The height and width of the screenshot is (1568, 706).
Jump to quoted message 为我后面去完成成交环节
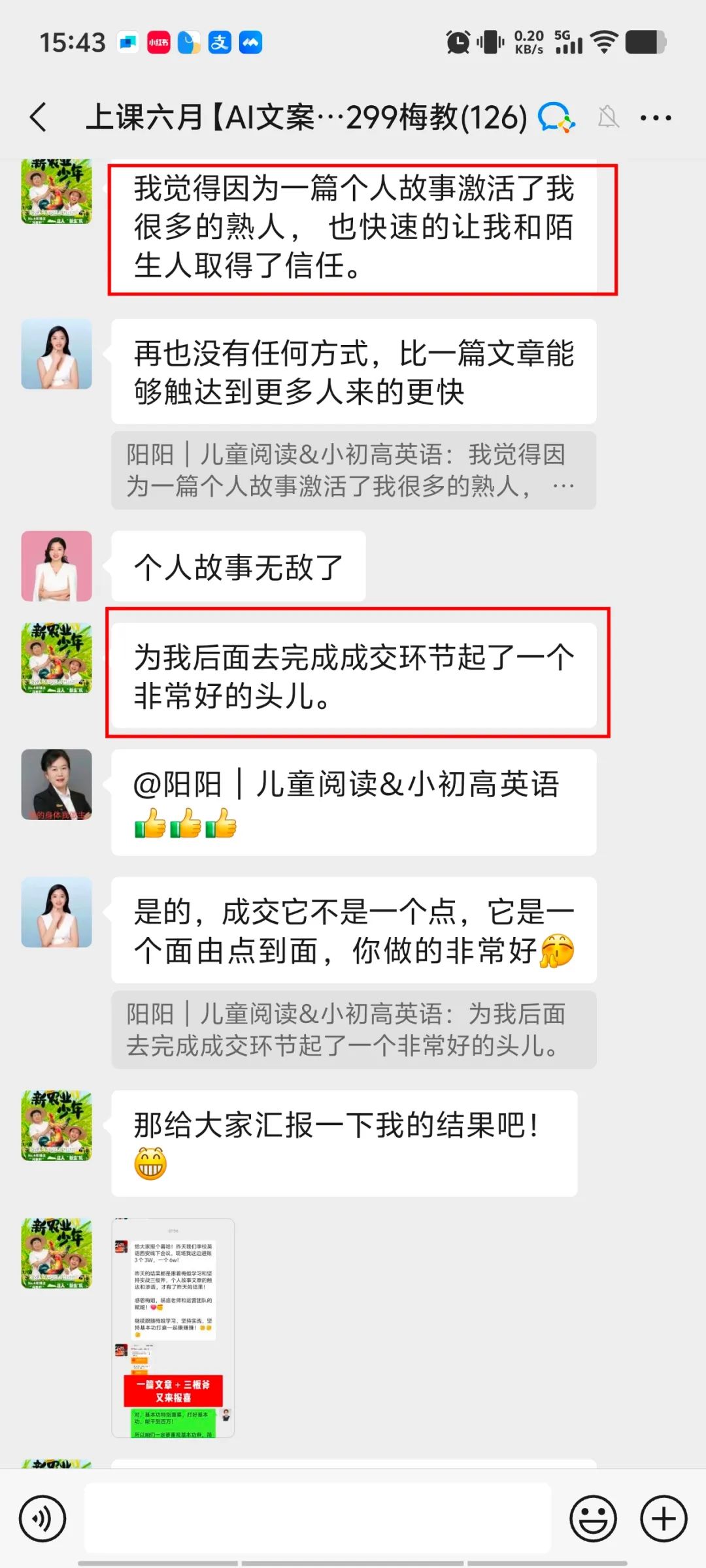click(354, 1030)
